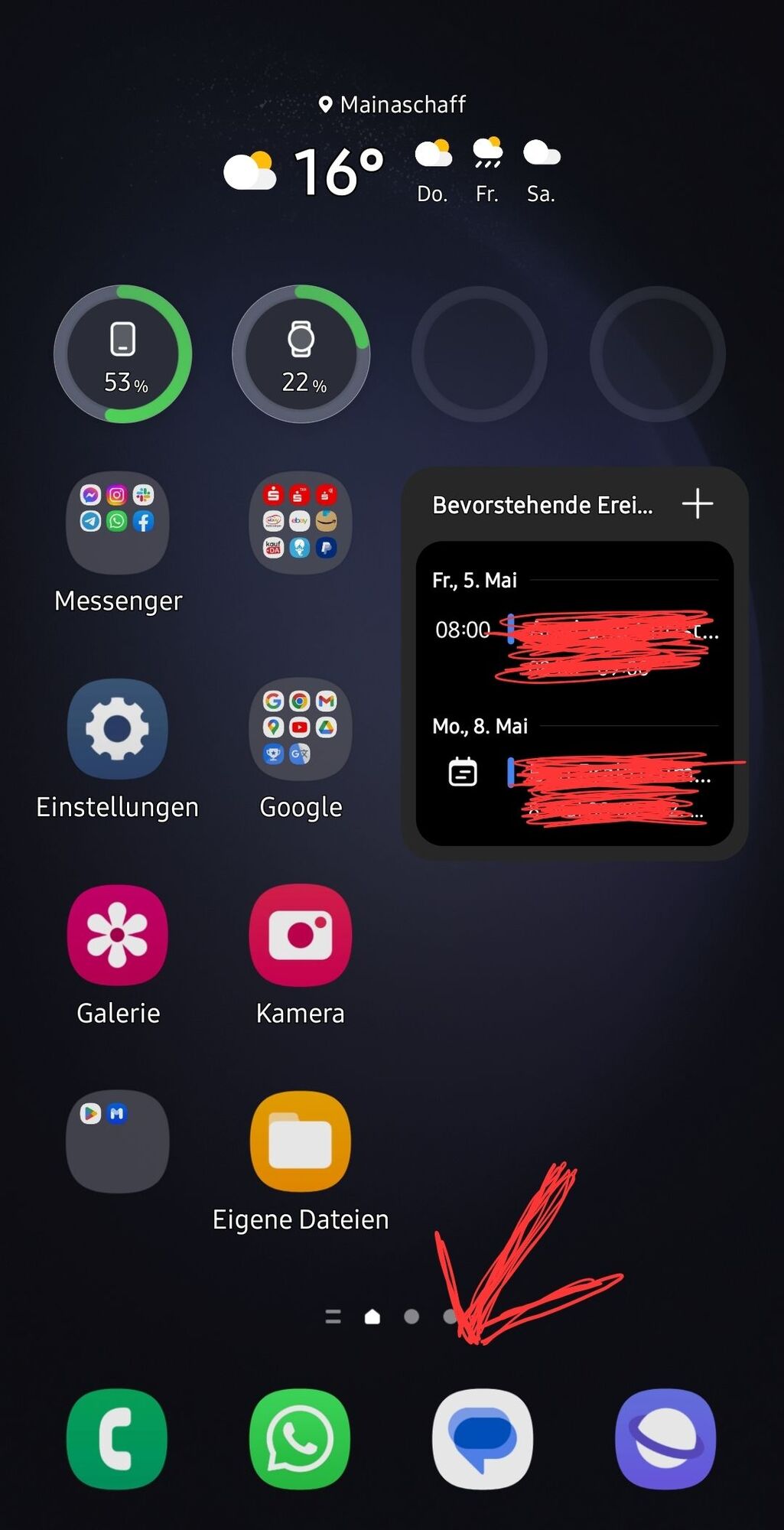Open the Messenger folder
Image resolution: width=784 pixels, height=1530 pixels.
click(118, 523)
